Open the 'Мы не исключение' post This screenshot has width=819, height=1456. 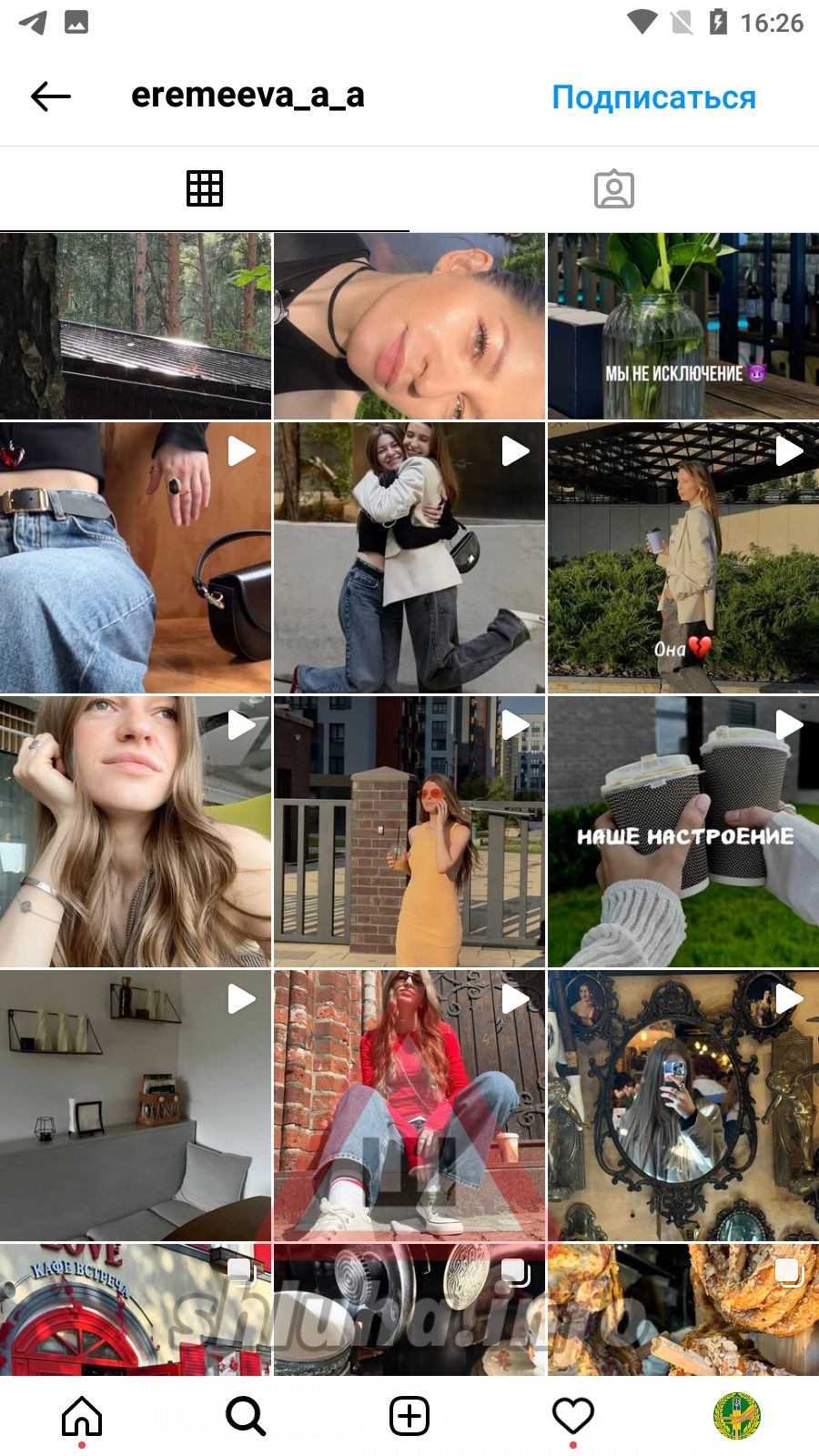[x=683, y=326]
